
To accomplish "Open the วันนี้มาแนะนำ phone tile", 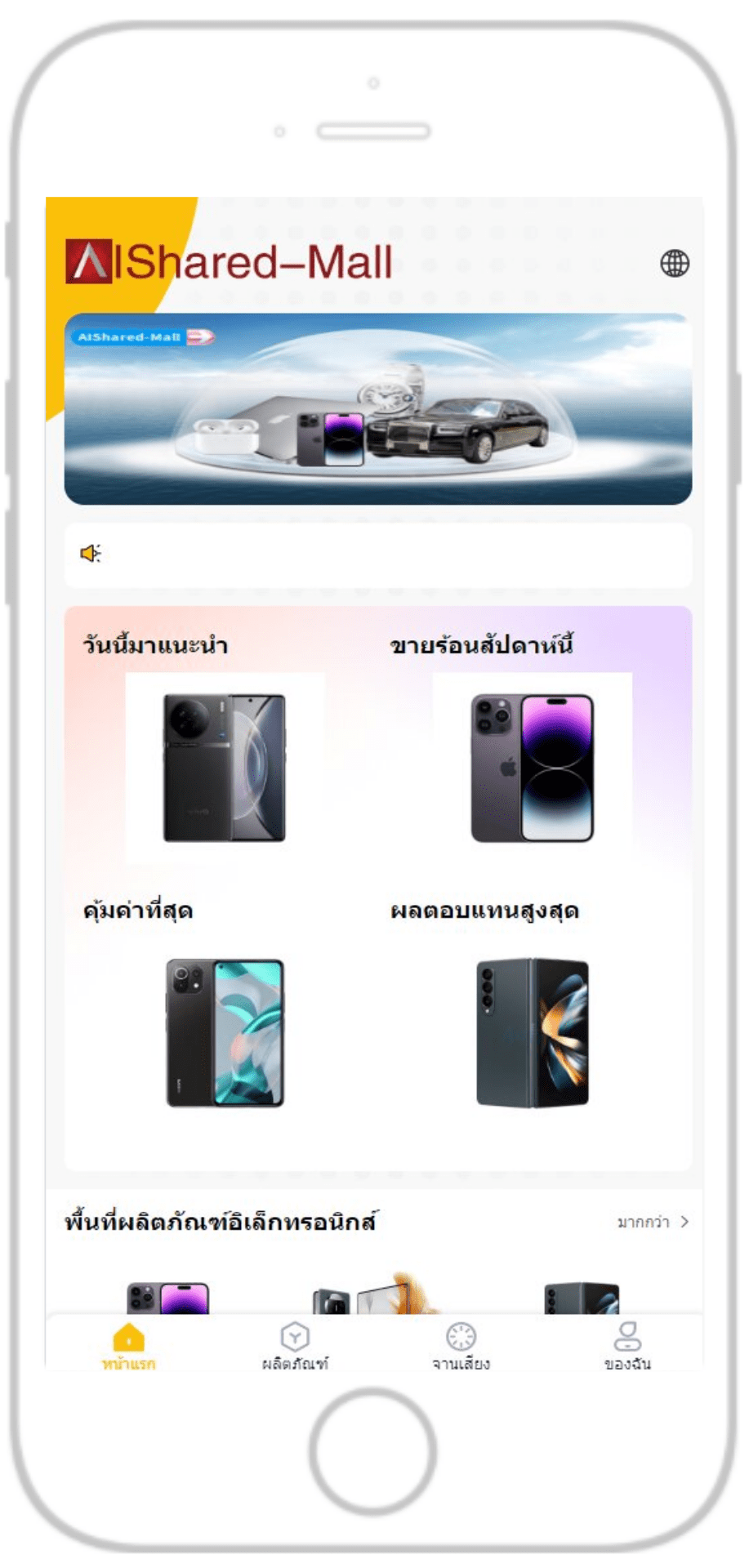I will point(225,768).
